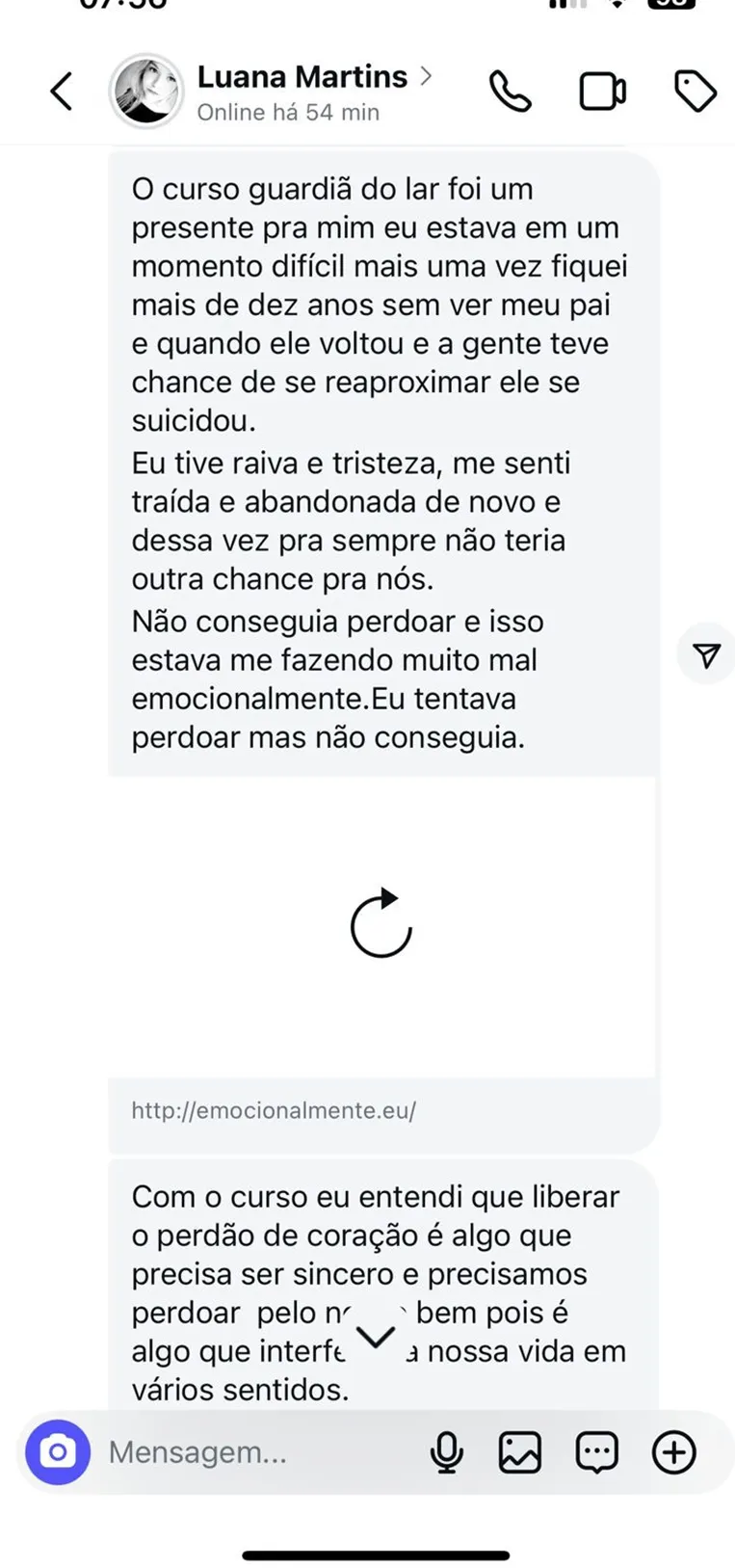Viewport: 735px width, 1568px height.
Task: Go back with the left arrow
Action: tap(60, 92)
